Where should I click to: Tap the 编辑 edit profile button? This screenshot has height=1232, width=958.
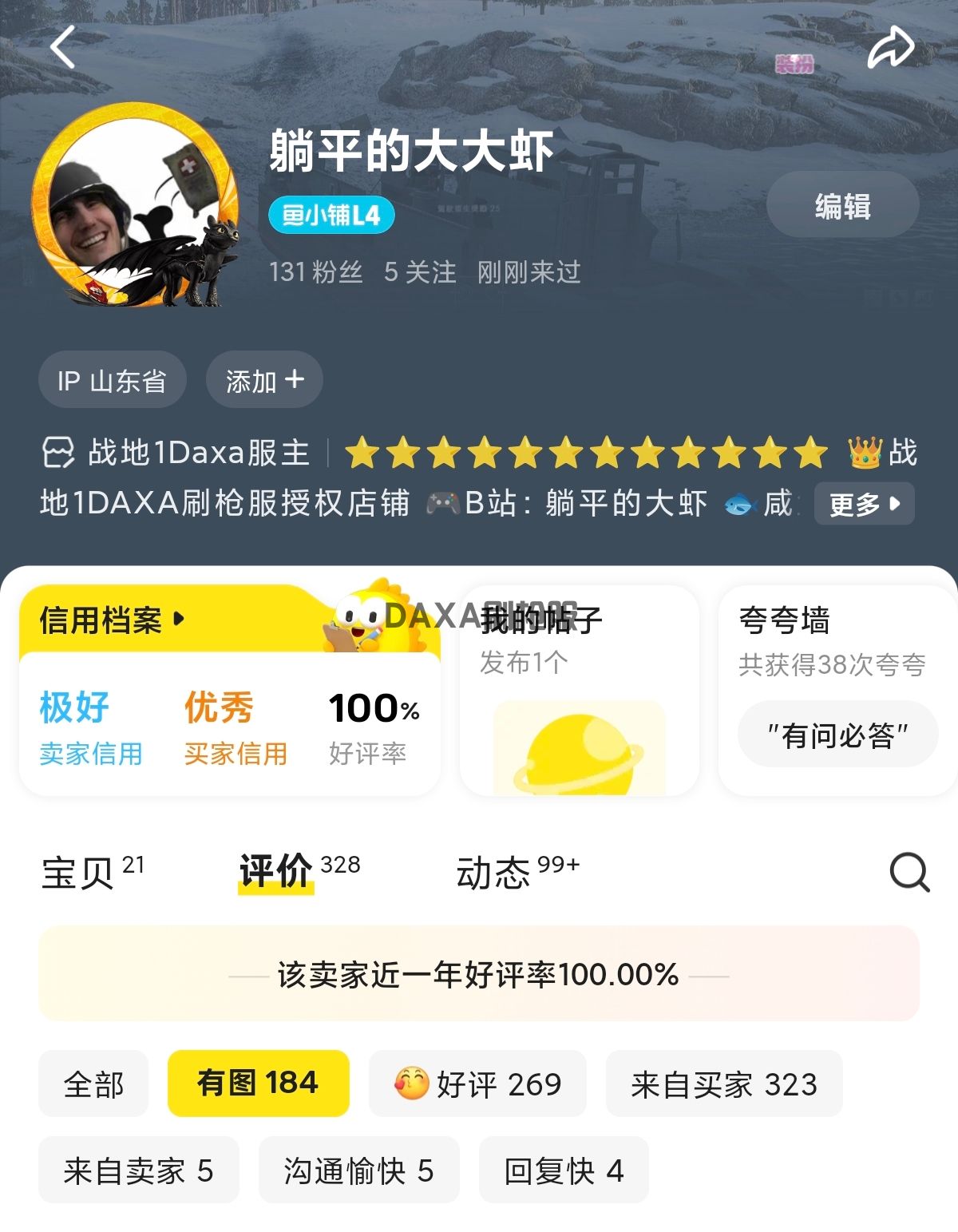[842, 206]
